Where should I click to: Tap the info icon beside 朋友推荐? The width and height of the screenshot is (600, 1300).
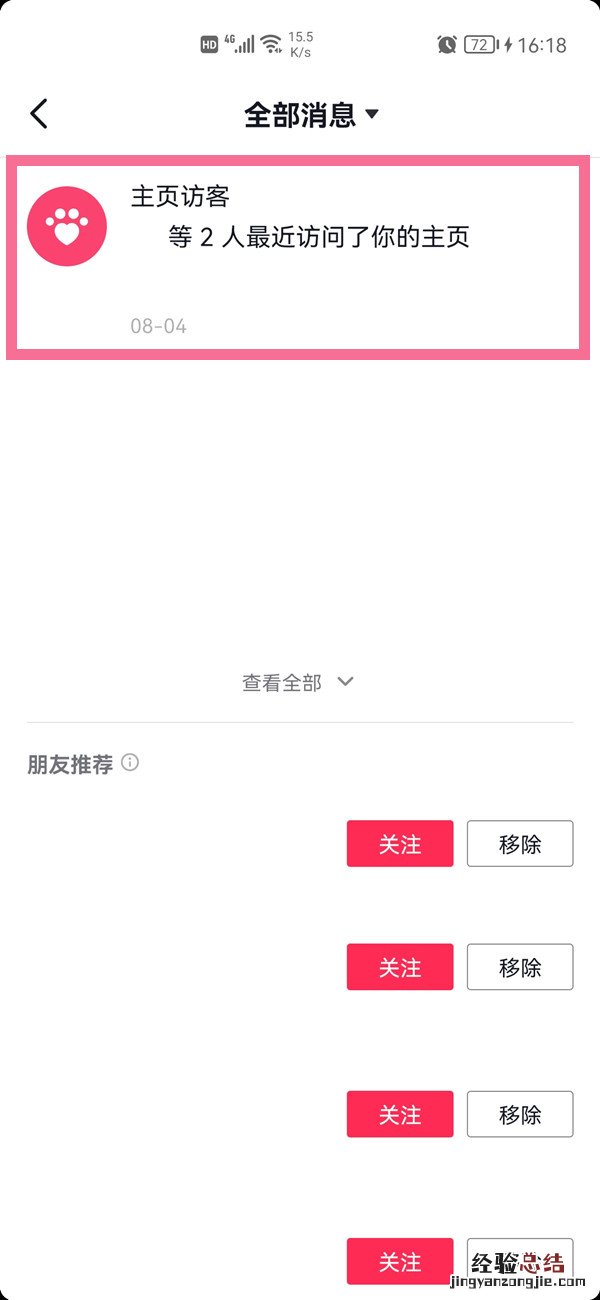coord(130,763)
